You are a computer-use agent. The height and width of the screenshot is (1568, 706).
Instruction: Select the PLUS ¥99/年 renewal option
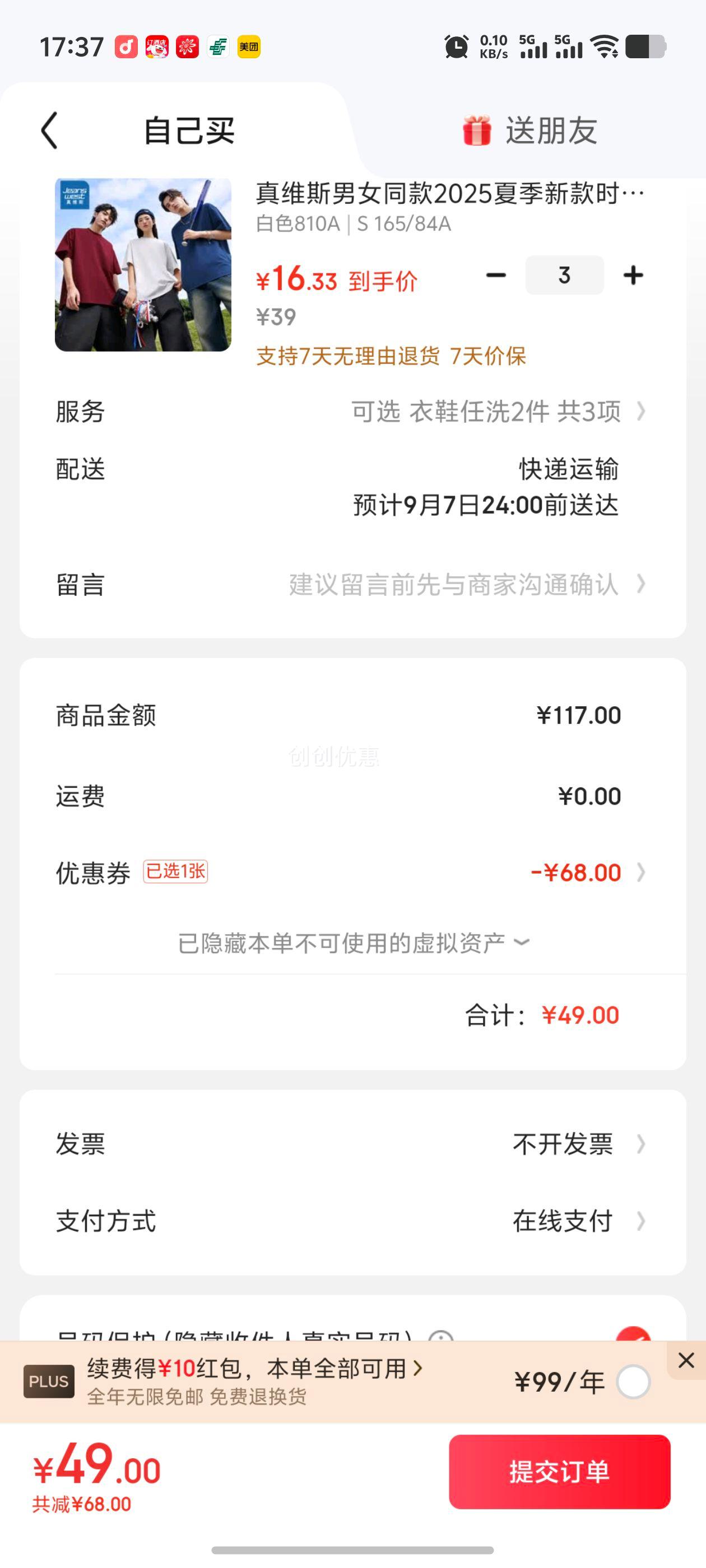coord(634,1382)
